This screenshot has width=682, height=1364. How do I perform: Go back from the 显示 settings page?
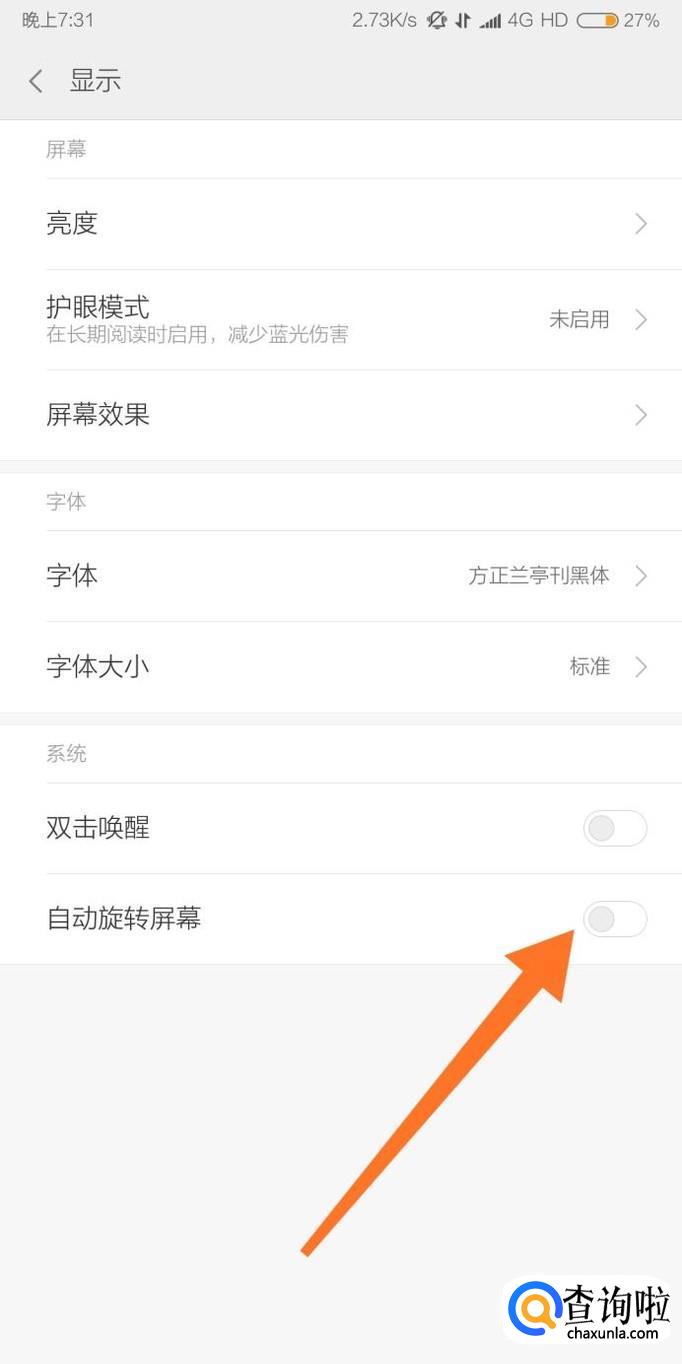tap(36, 81)
